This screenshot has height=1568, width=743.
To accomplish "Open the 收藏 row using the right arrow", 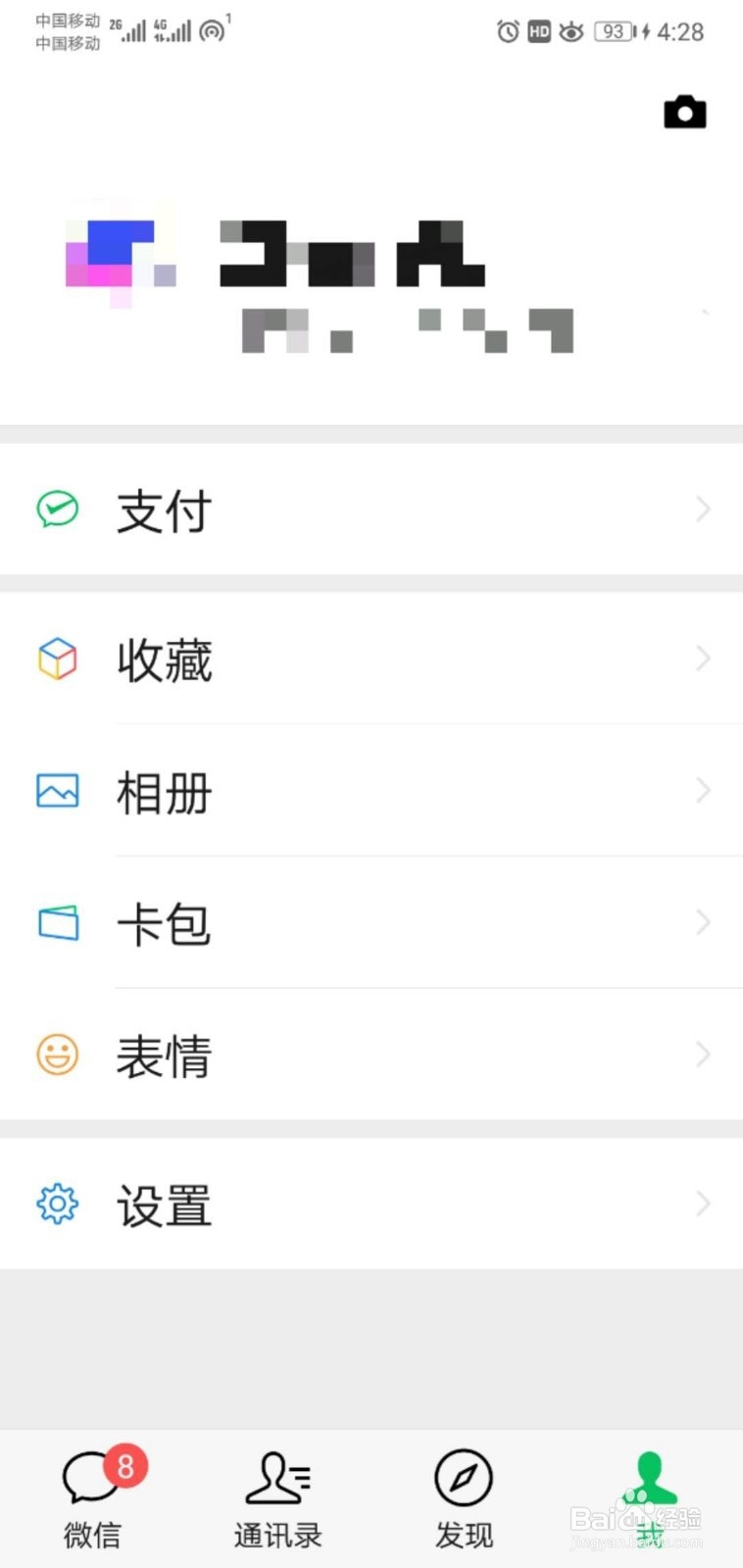I will pyautogui.click(x=703, y=659).
